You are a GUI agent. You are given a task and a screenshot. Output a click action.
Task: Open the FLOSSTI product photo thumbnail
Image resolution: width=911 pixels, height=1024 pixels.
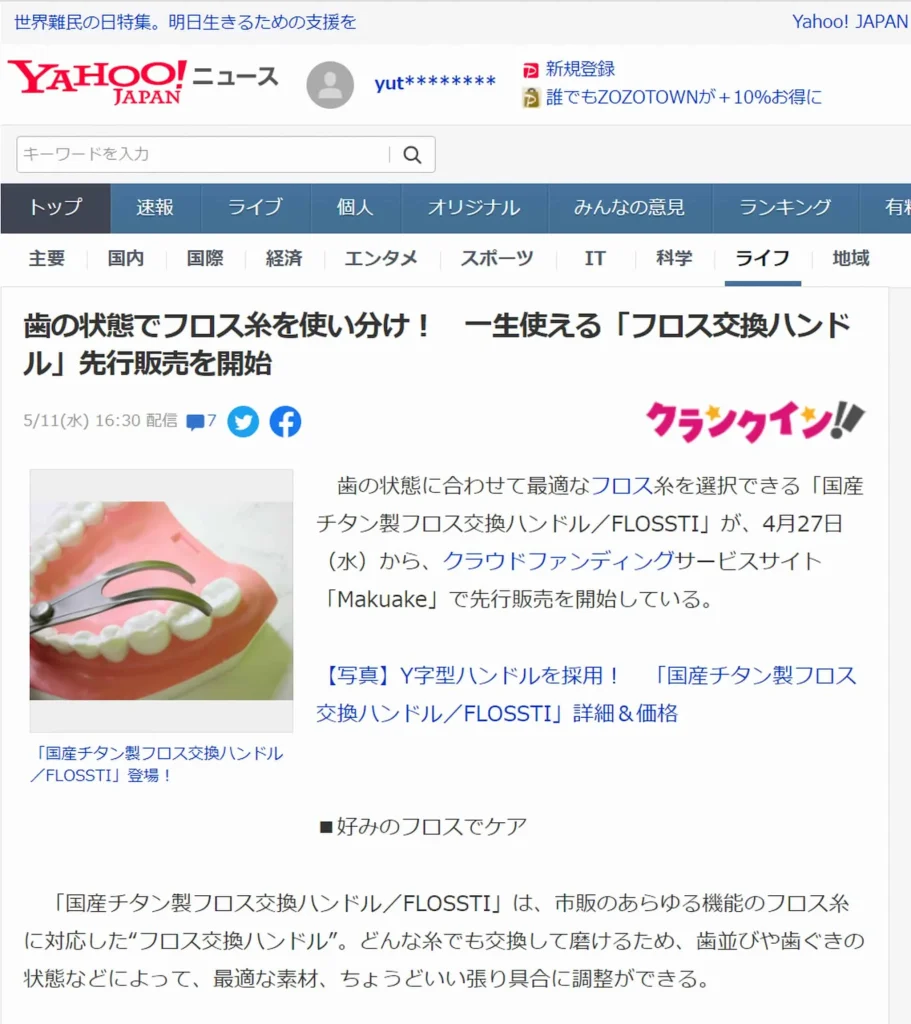(x=161, y=600)
